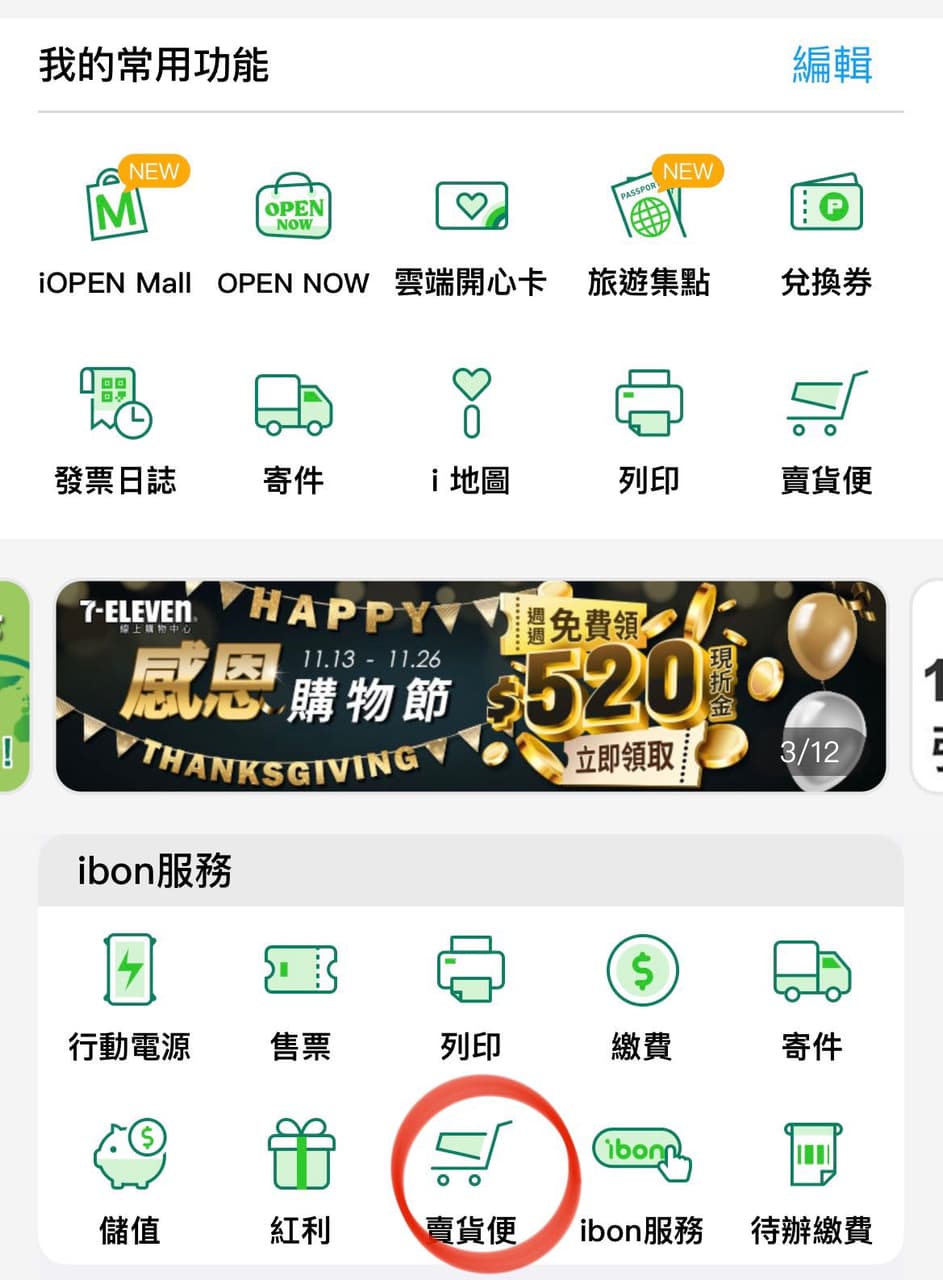Open the 感恩購物節 $520 promotion banner
943x1280 pixels.
(470, 686)
